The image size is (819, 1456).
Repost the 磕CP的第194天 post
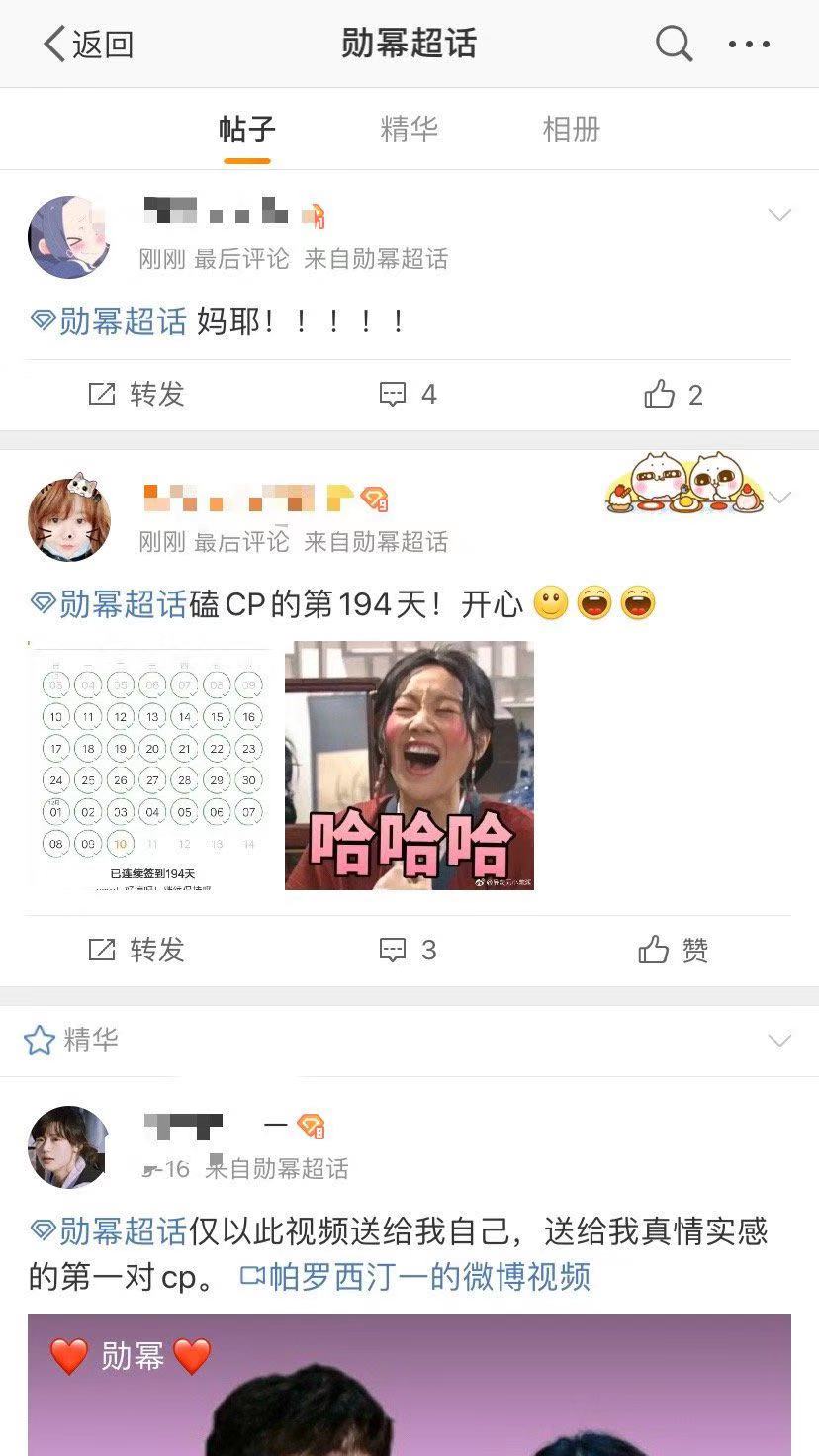click(x=136, y=951)
